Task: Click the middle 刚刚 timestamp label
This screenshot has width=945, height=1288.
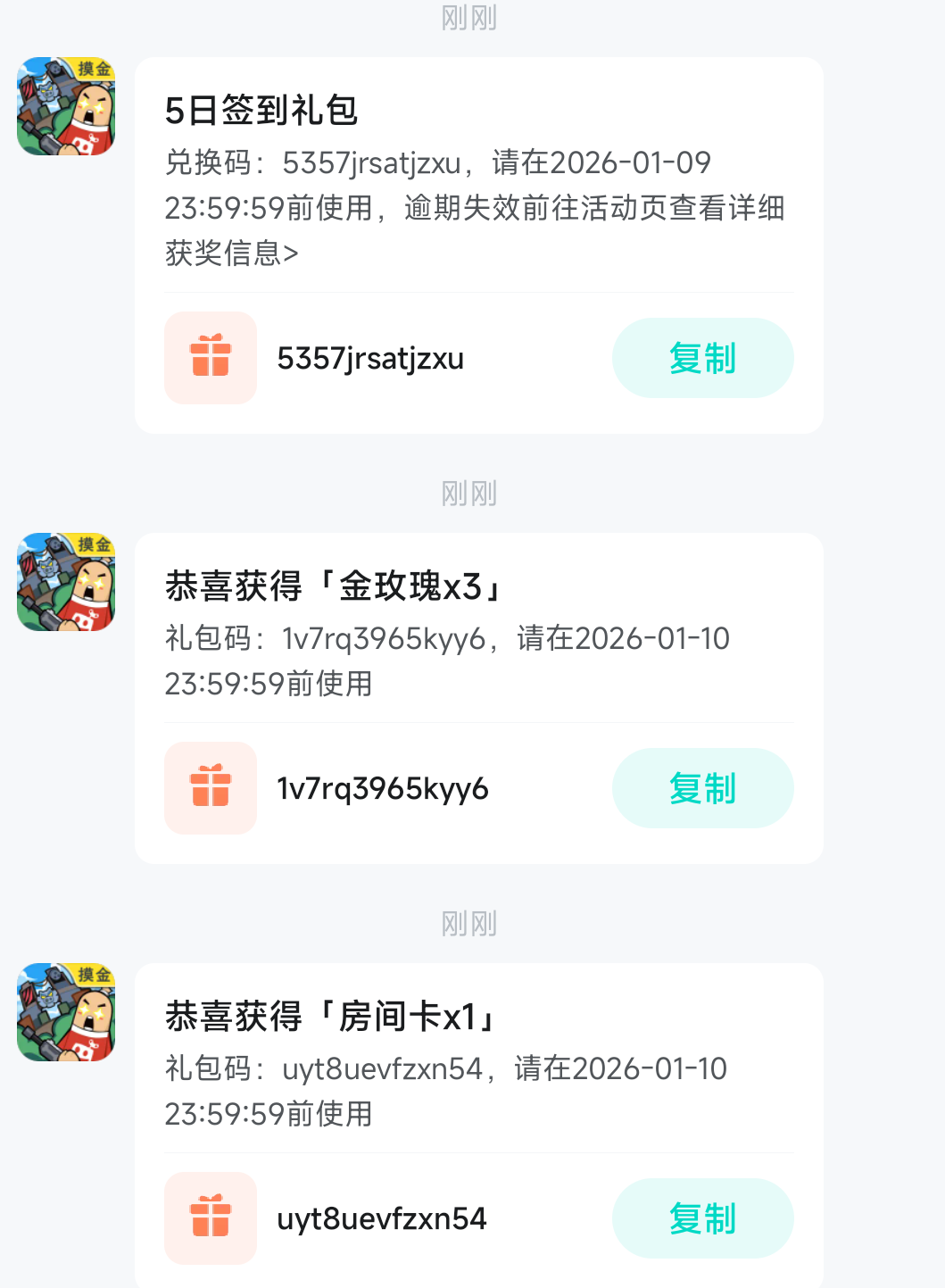Action: pyautogui.click(x=468, y=493)
